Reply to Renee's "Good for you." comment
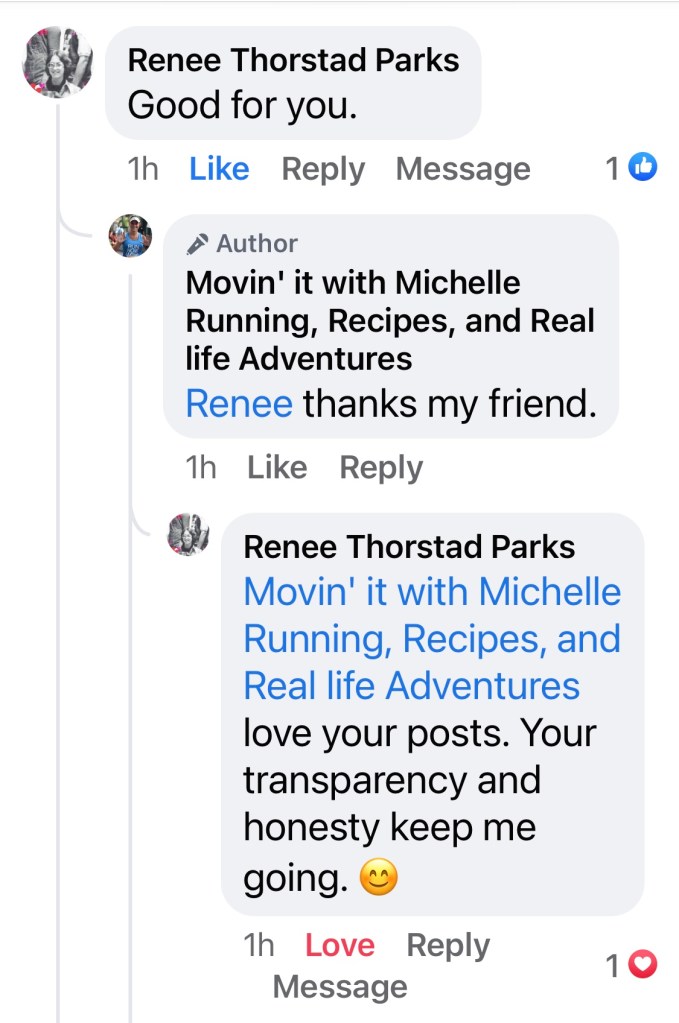 [322, 169]
